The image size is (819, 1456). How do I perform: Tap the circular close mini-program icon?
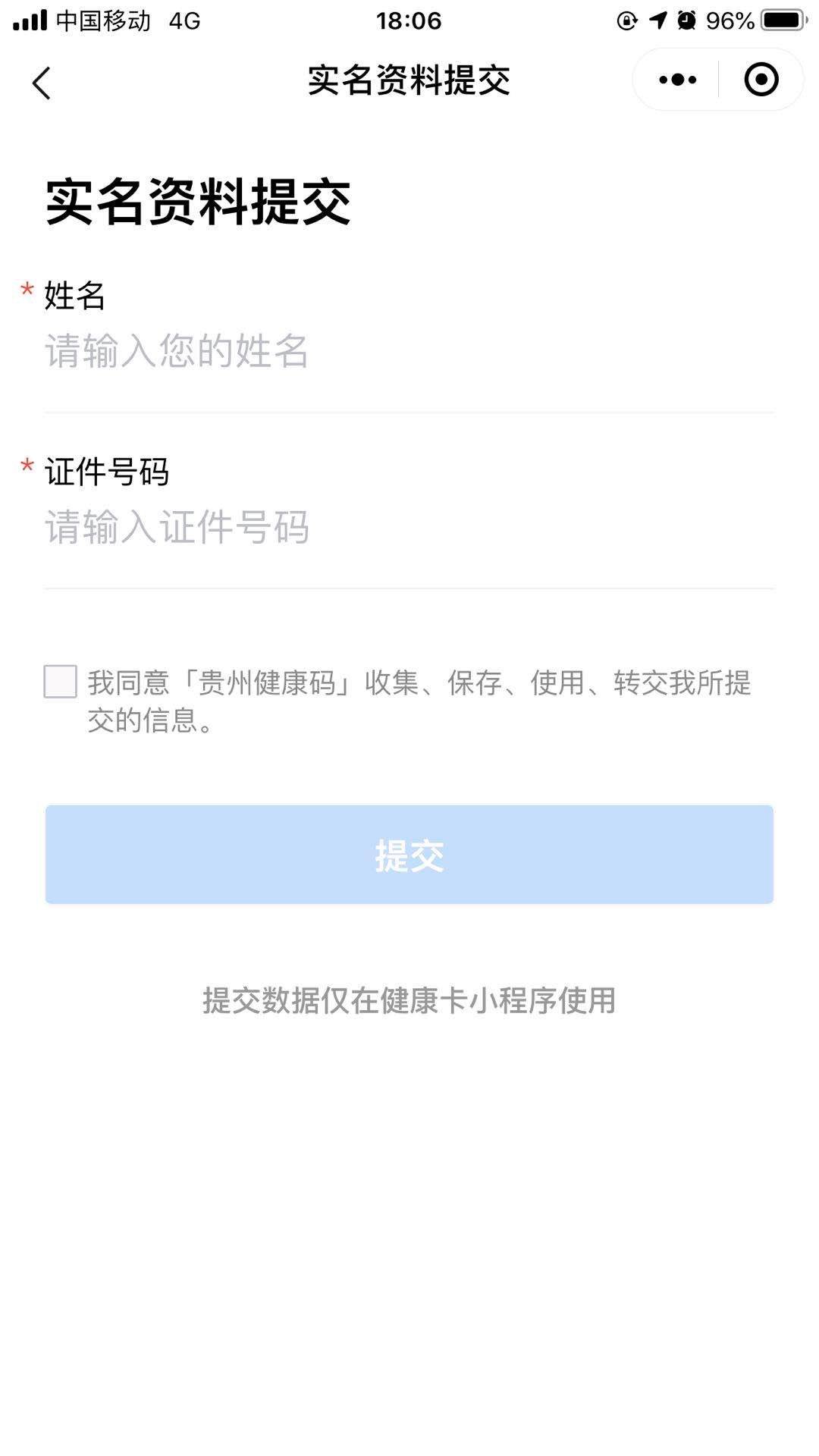[x=761, y=79]
